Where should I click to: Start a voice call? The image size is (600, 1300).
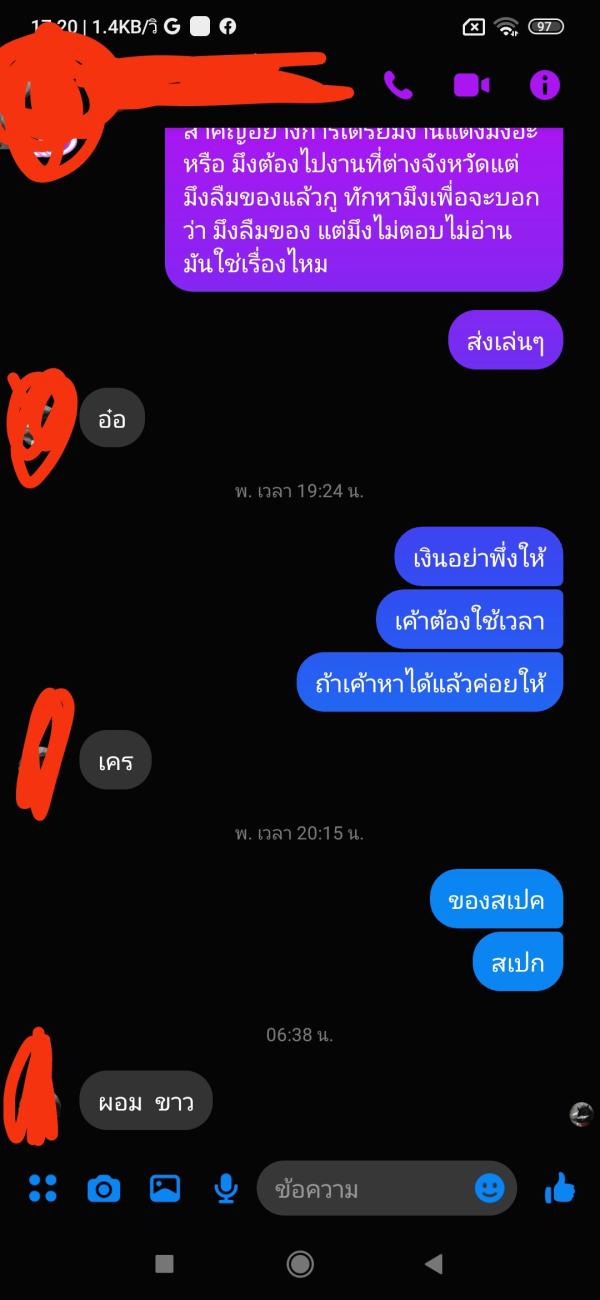[398, 86]
